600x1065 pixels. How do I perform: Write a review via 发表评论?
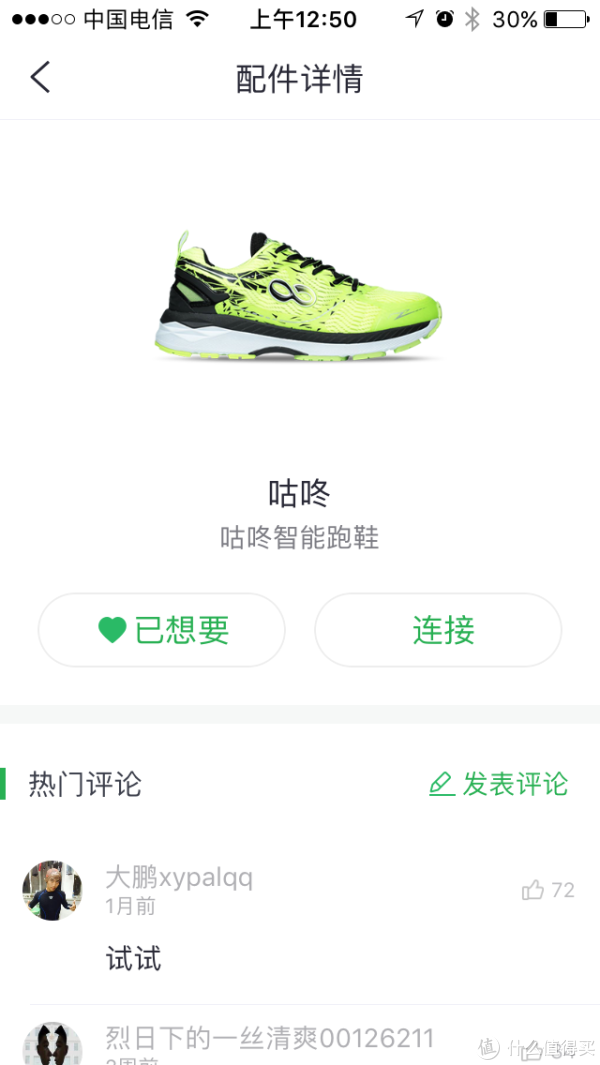click(x=498, y=784)
